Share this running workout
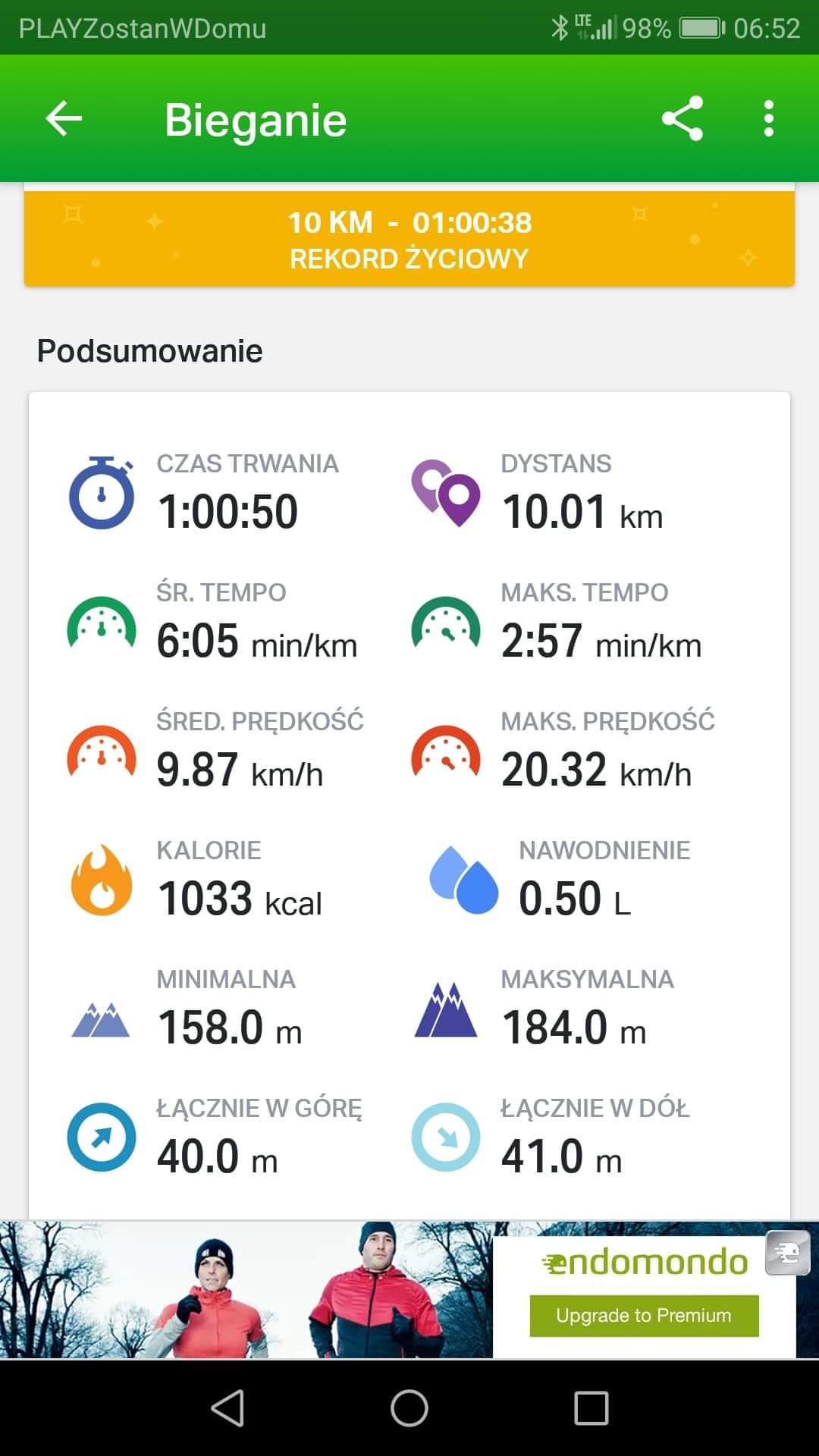Viewport: 819px width, 1456px height. (x=682, y=119)
